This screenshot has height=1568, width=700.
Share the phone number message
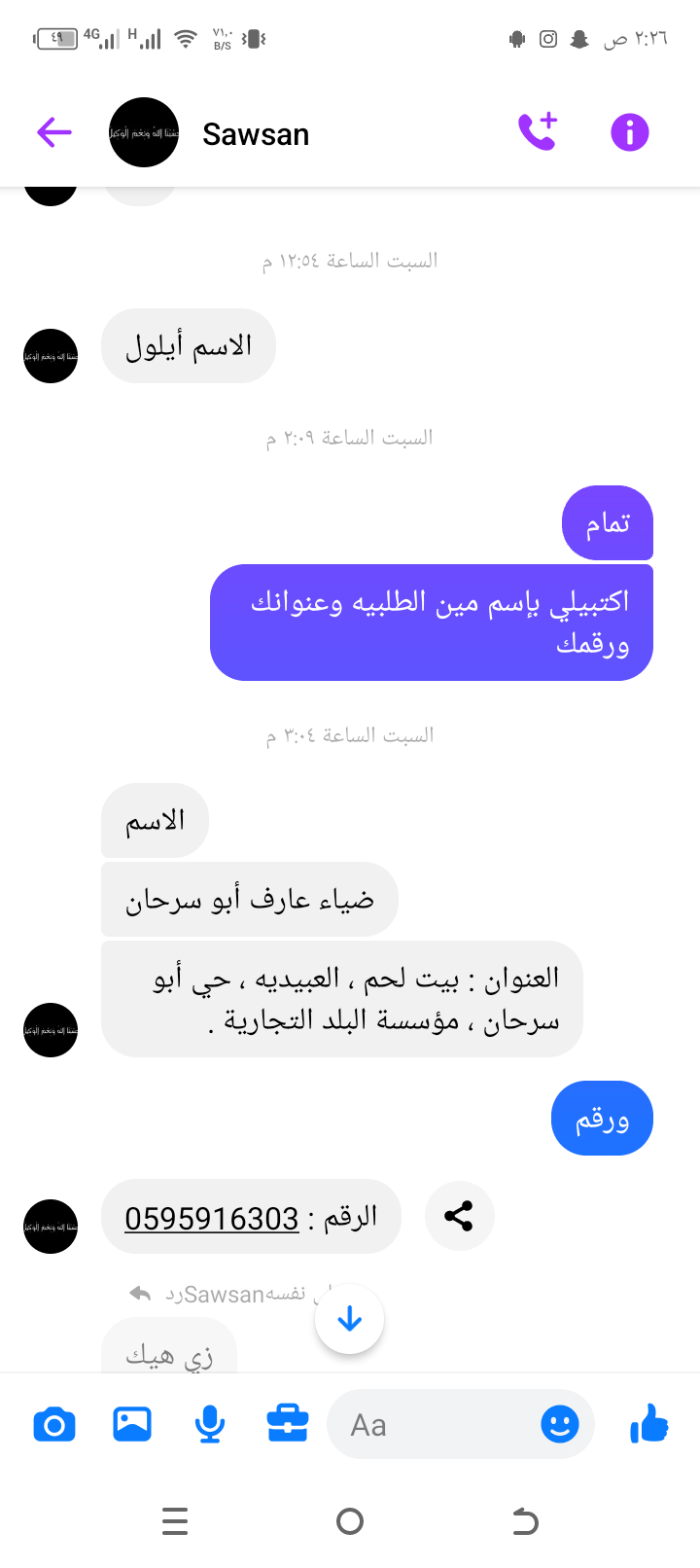[459, 1216]
